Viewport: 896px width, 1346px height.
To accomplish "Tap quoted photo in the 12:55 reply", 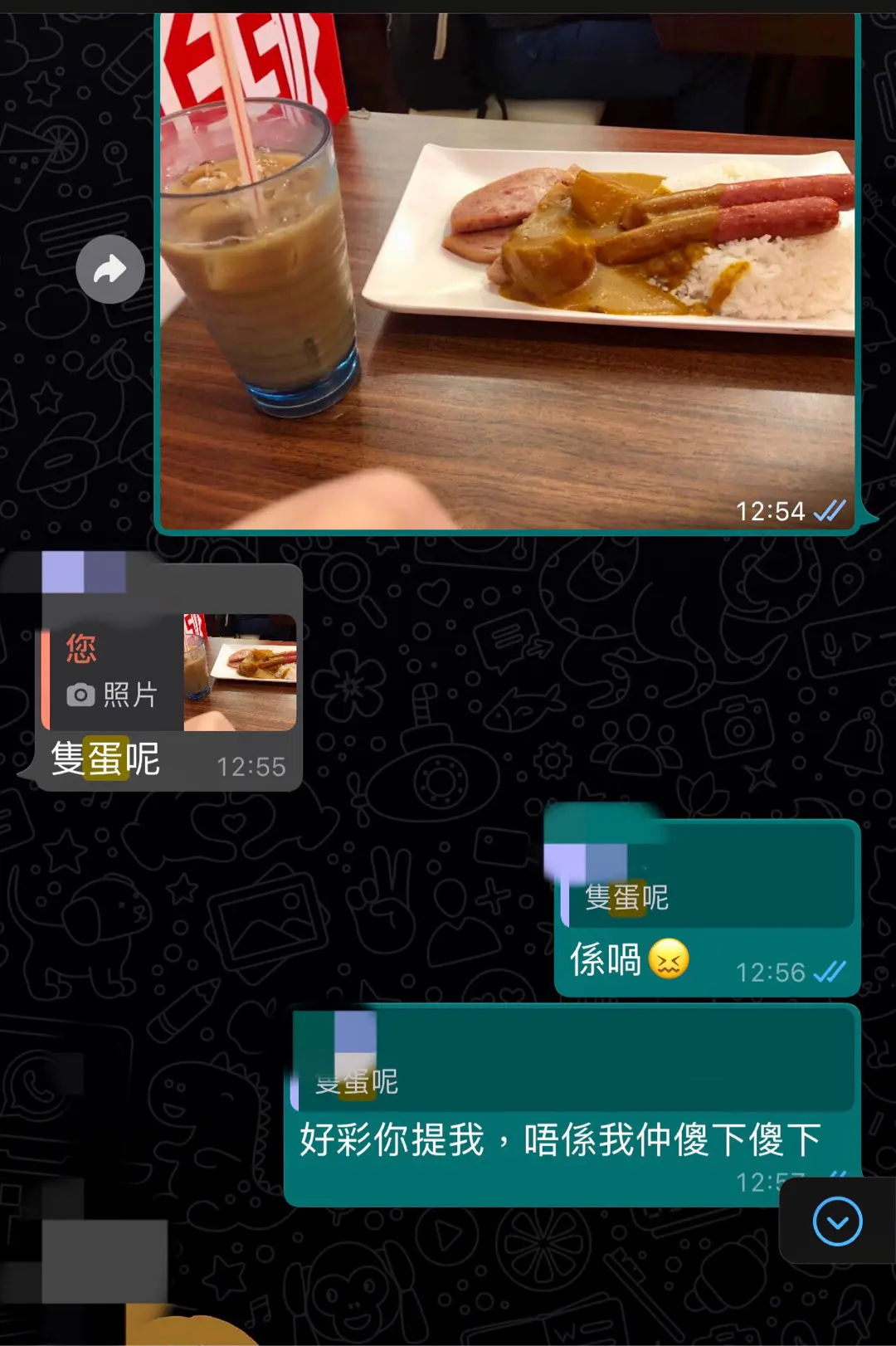I will tap(170, 672).
